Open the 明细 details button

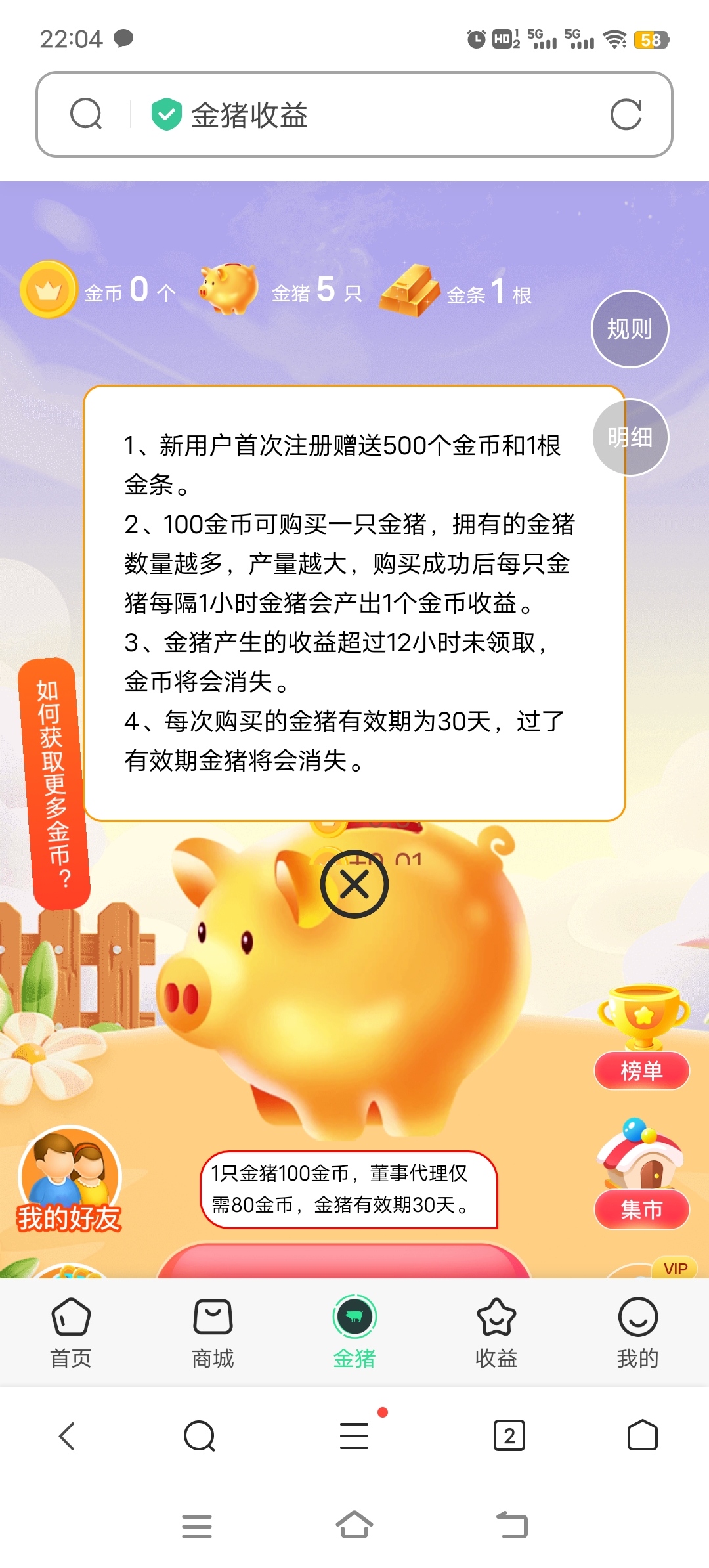[630, 437]
